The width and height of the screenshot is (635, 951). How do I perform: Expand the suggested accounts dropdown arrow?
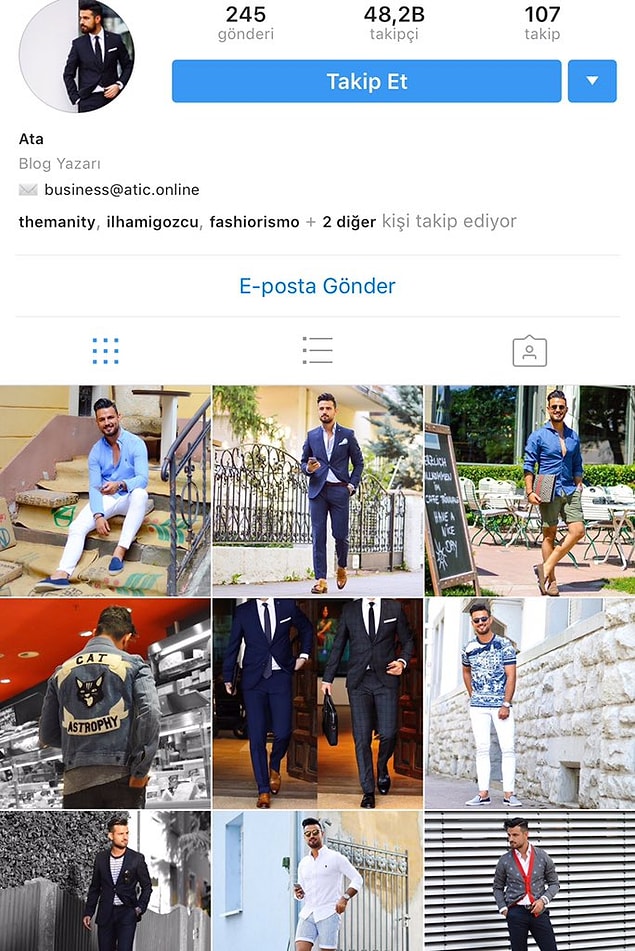592,81
